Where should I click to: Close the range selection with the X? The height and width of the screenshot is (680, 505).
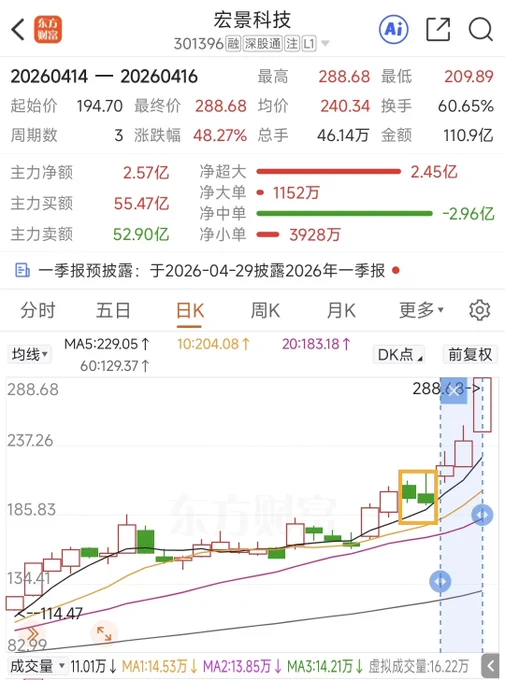(x=453, y=391)
